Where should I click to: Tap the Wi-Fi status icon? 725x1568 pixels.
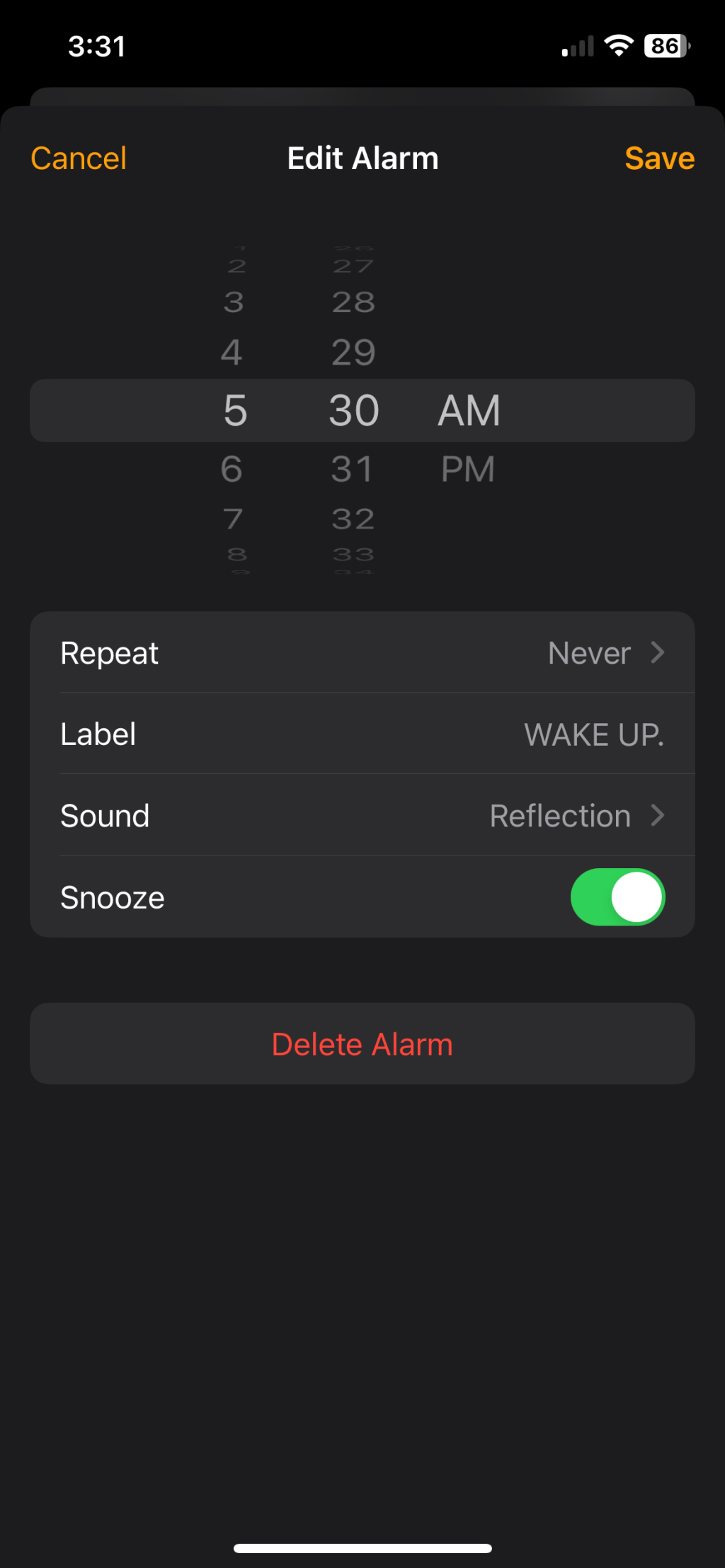point(618,45)
